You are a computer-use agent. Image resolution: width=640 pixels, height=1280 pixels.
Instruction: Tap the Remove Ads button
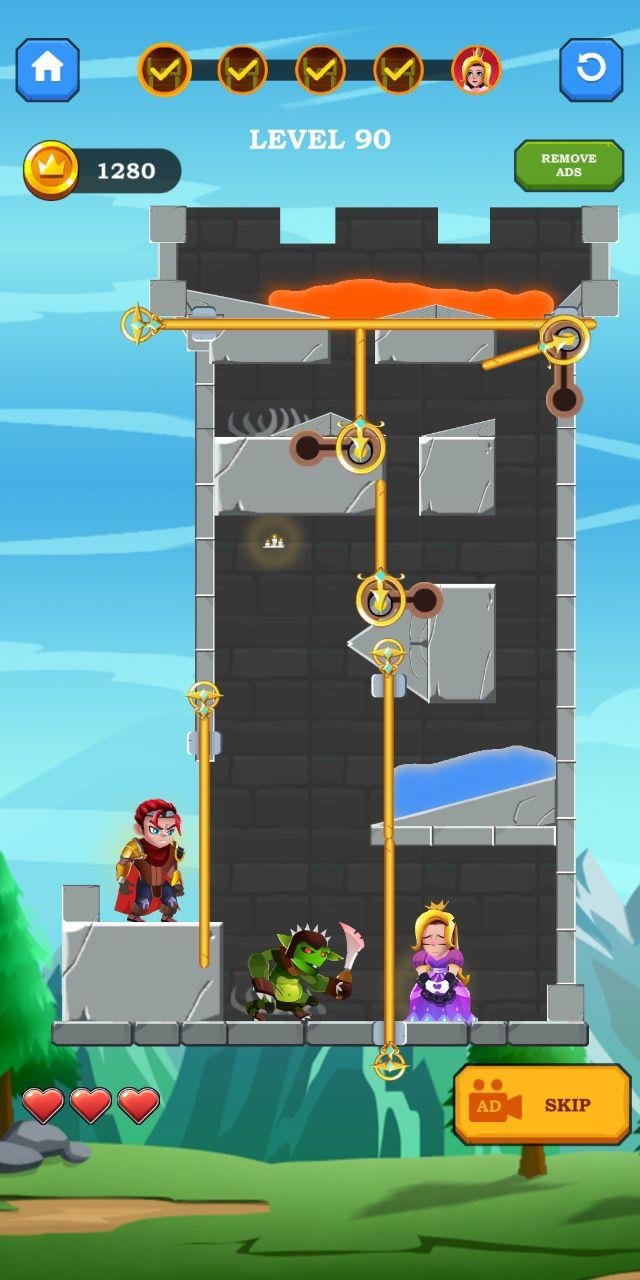(x=568, y=166)
